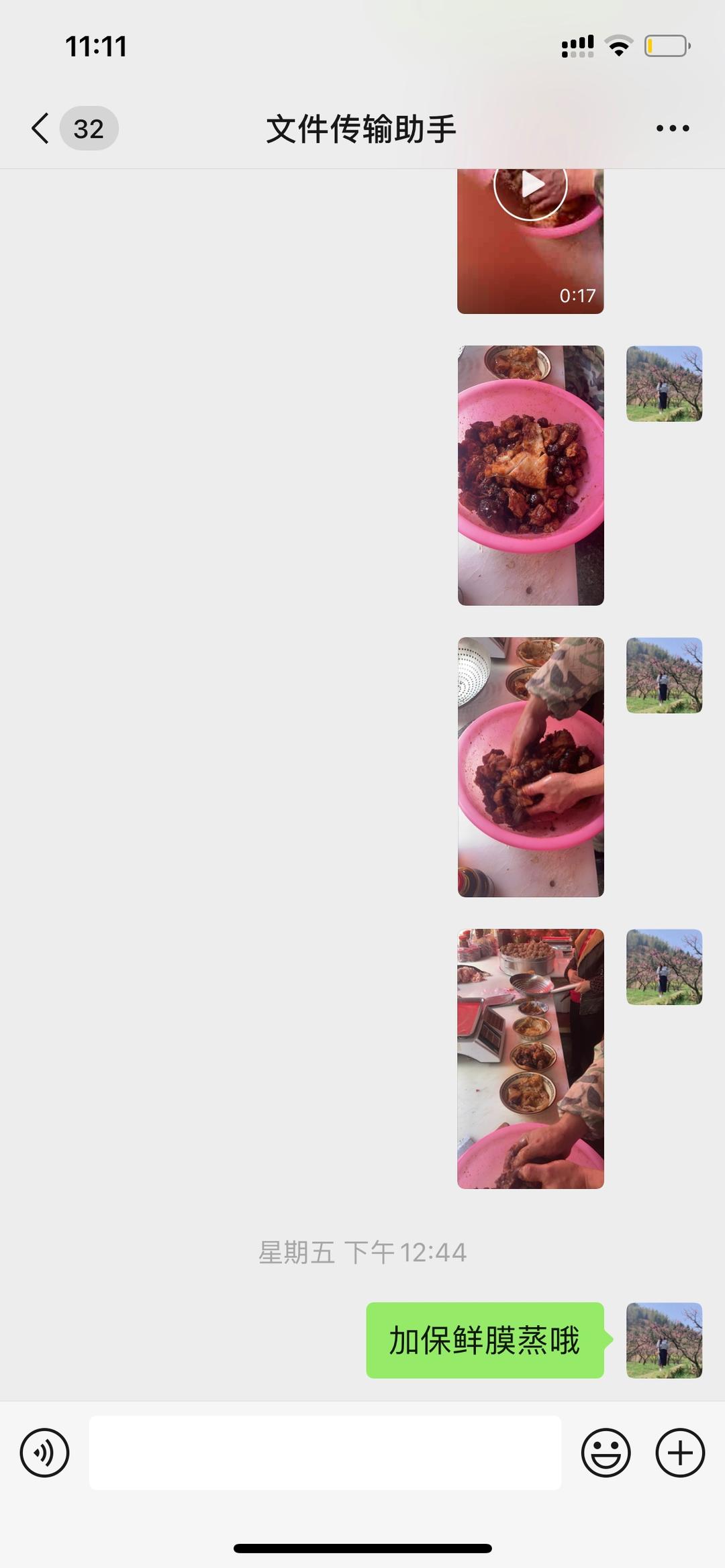View the photo of hands mixing meat
725x1568 pixels.
(530, 767)
